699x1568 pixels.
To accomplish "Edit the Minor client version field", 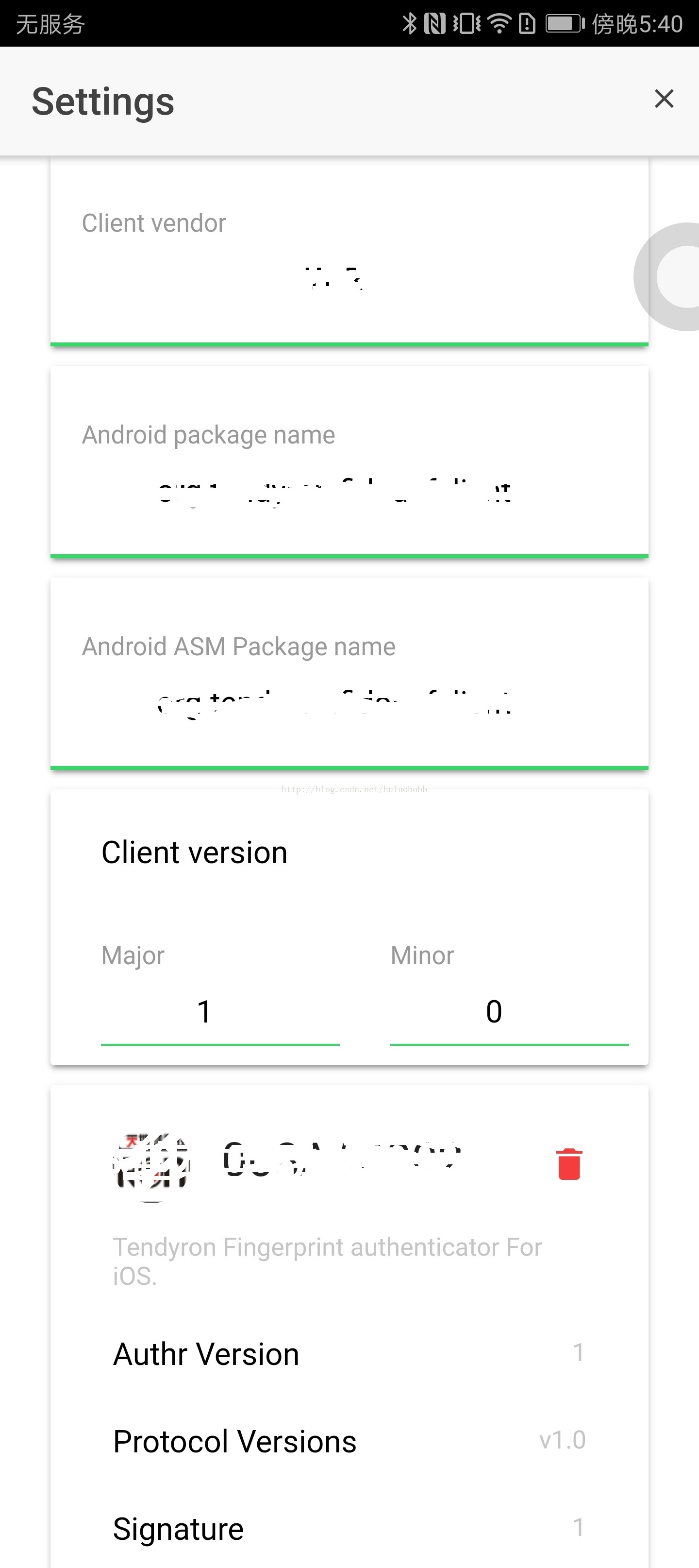I will pos(509,1012).
